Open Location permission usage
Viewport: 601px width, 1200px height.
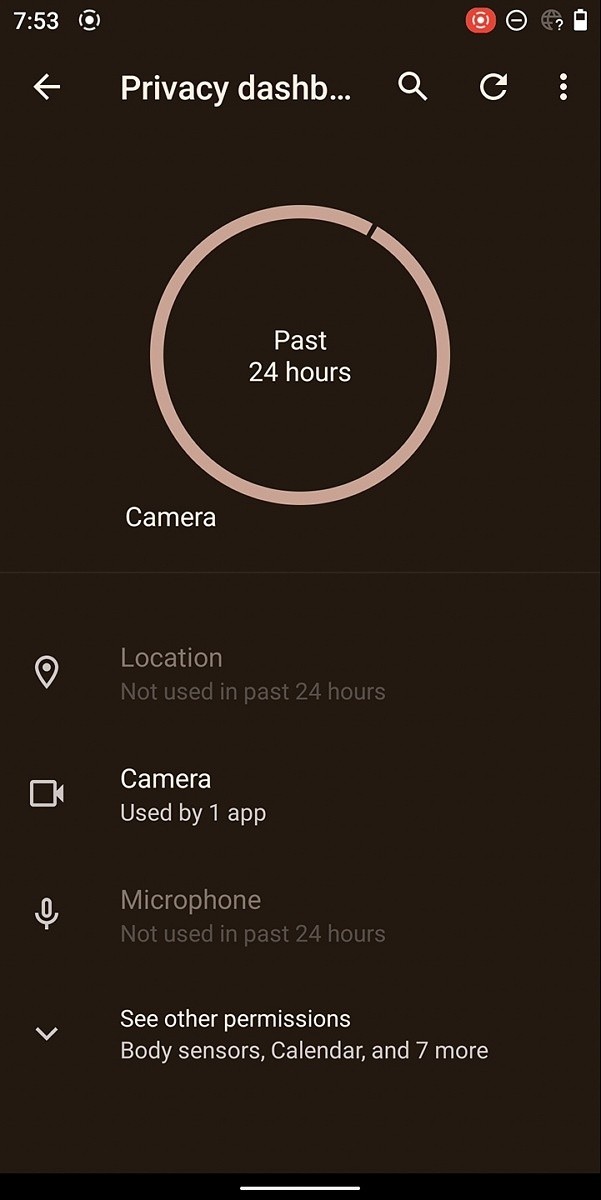tap(252, 673)
